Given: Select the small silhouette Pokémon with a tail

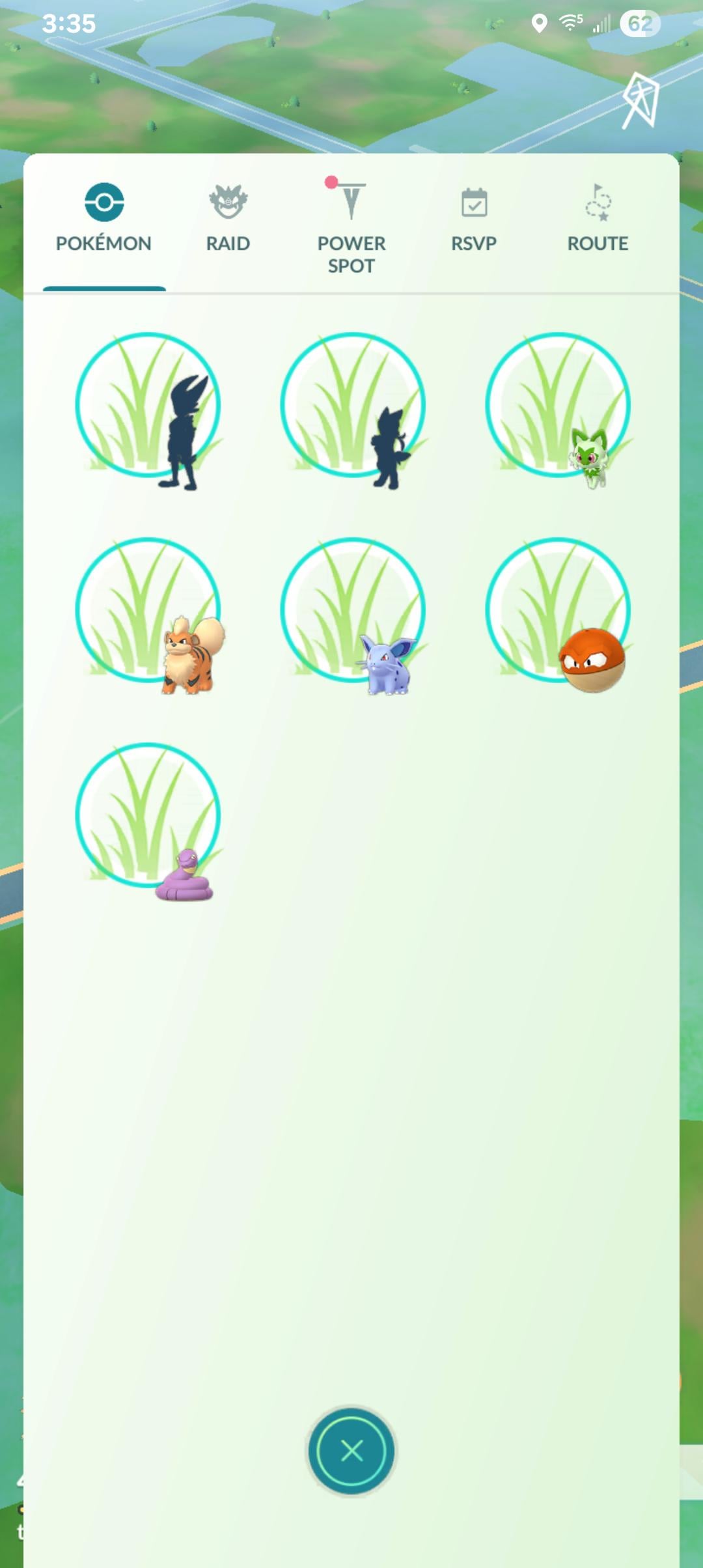Looking at the screenshot, I should click(353, 407).
